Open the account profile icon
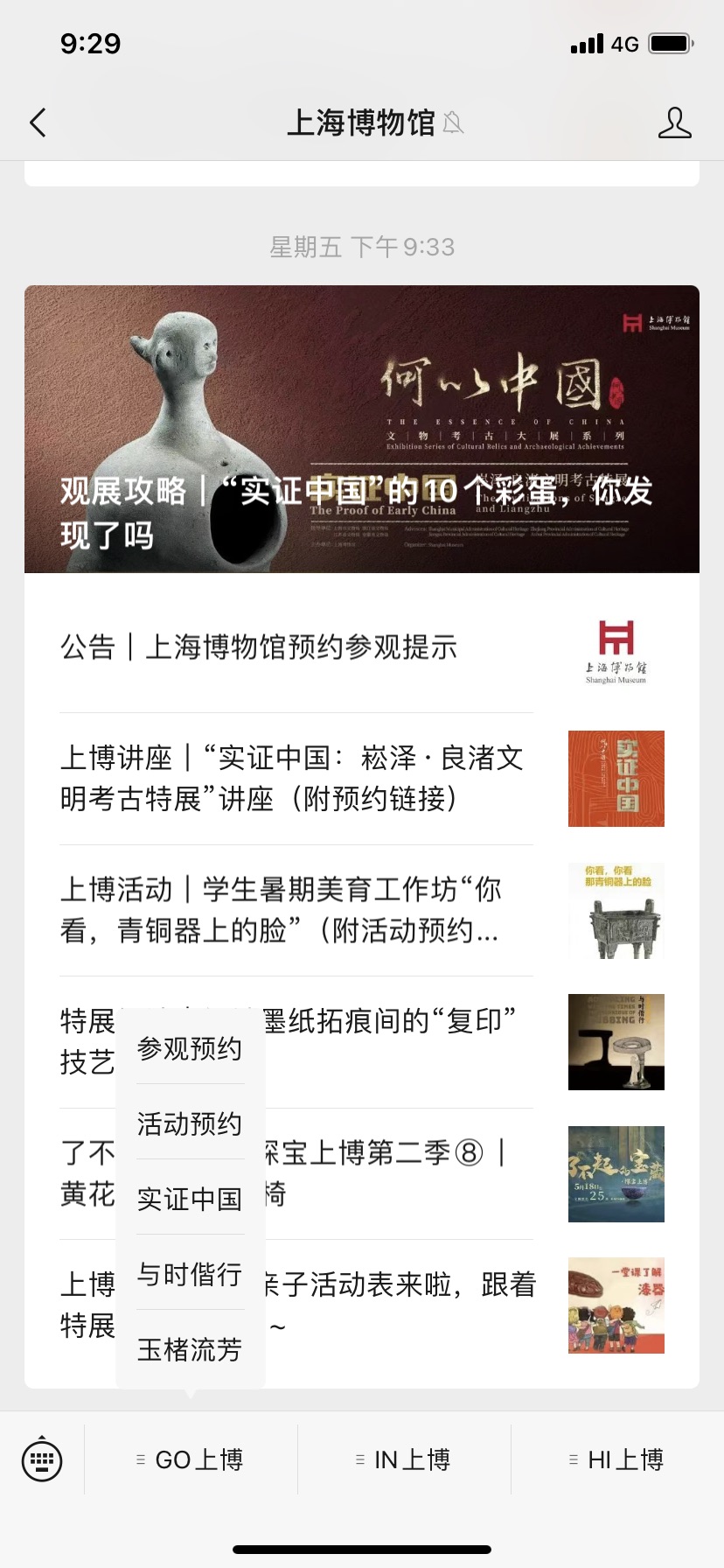 674,122
